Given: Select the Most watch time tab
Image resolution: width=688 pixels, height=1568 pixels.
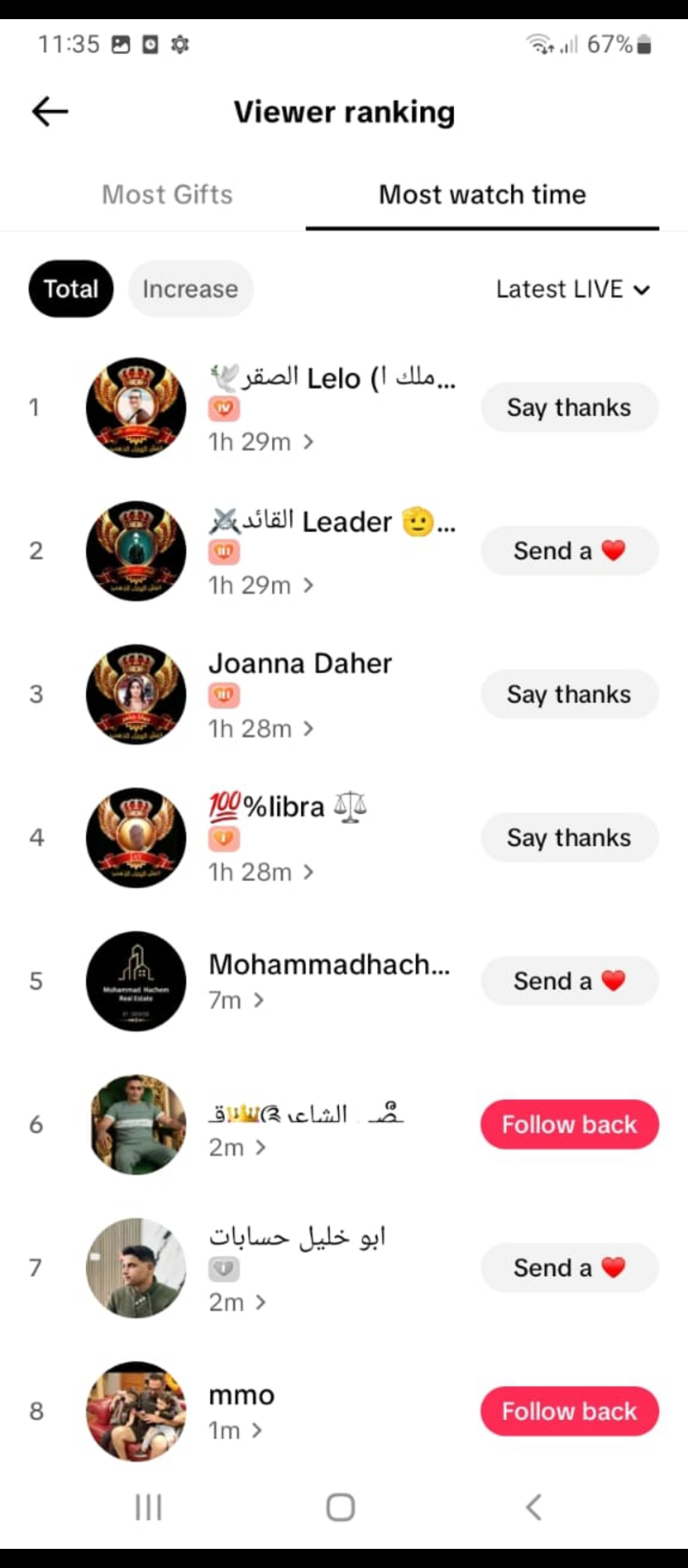Looking at the screenshot, I should pos(482,194).
